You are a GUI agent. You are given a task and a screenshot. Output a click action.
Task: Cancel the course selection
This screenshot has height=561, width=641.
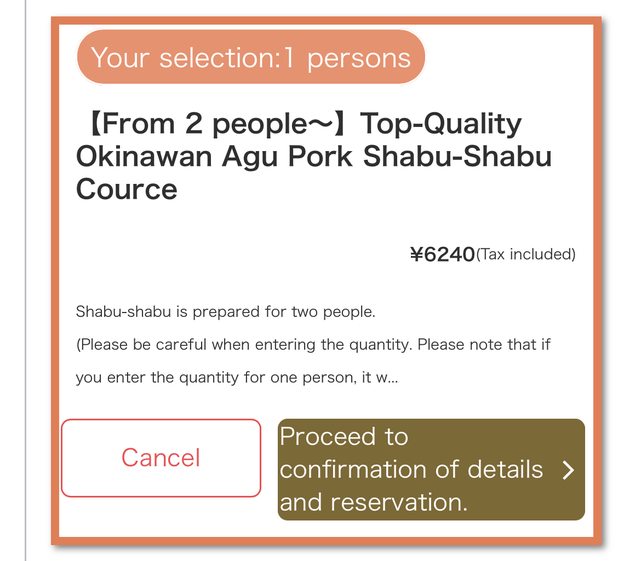[161, 458]
